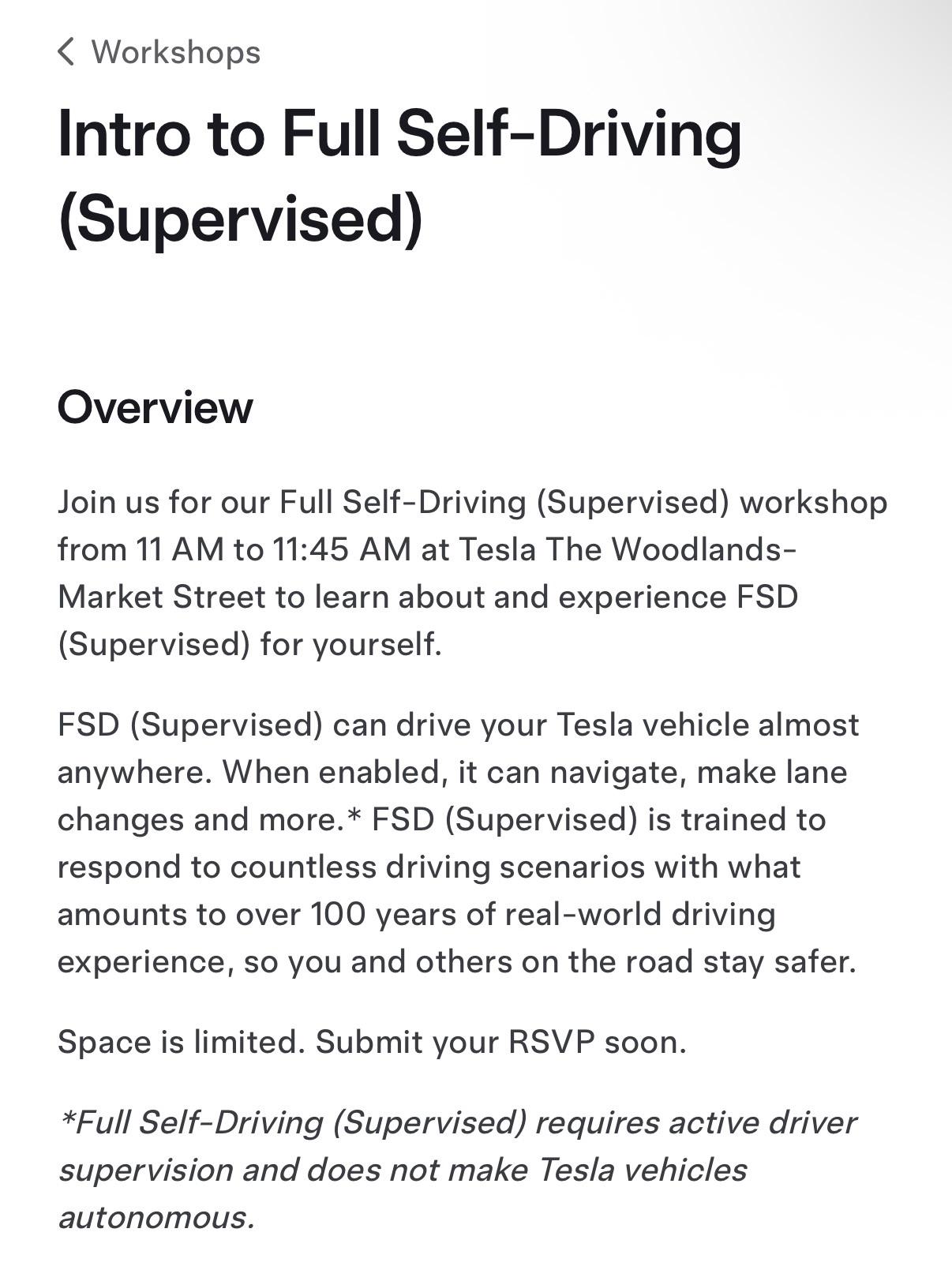Go back to Workshops
Image resolution: width=952 pixels, height=1281 pixels.
pyautogui.click(x=158, y=52)
